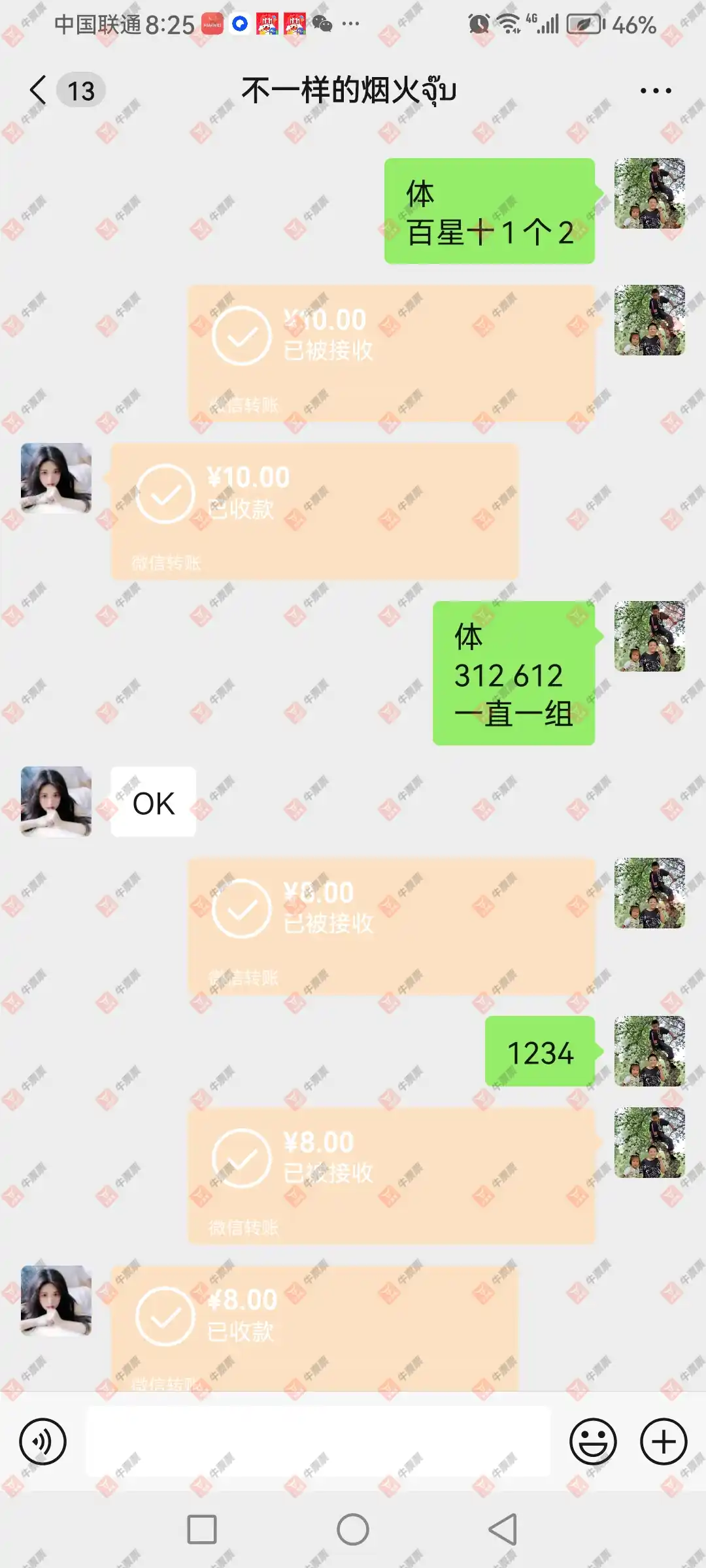Go to the system home screen
The height and width of the screenshot is (1568, 706).
click(353, 1529)
